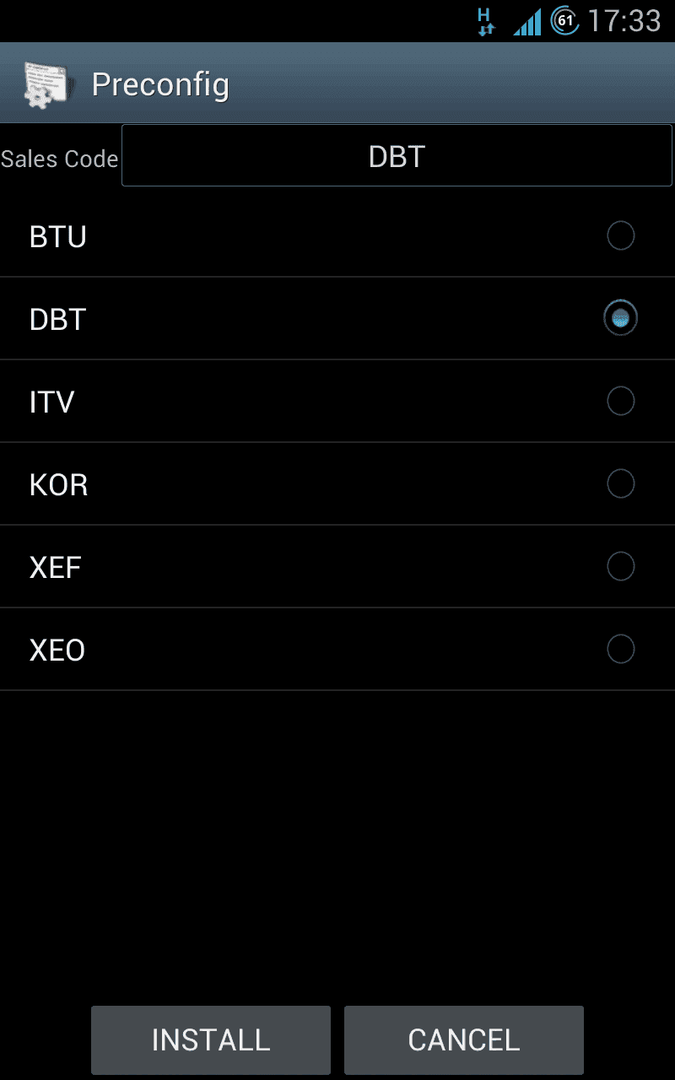Pick the KOR sales code

(x=338, y=484)
